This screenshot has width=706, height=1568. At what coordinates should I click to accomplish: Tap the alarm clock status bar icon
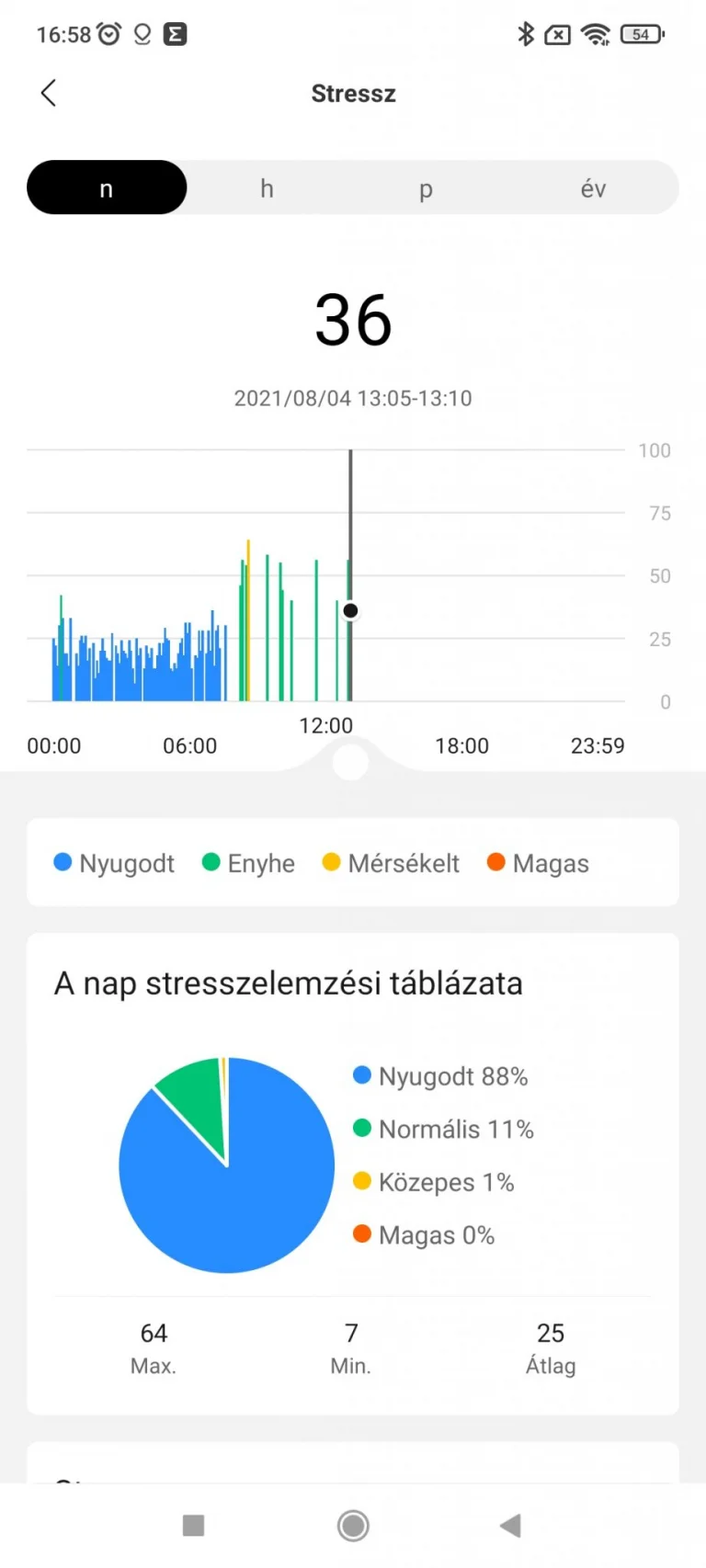[110, 33]
